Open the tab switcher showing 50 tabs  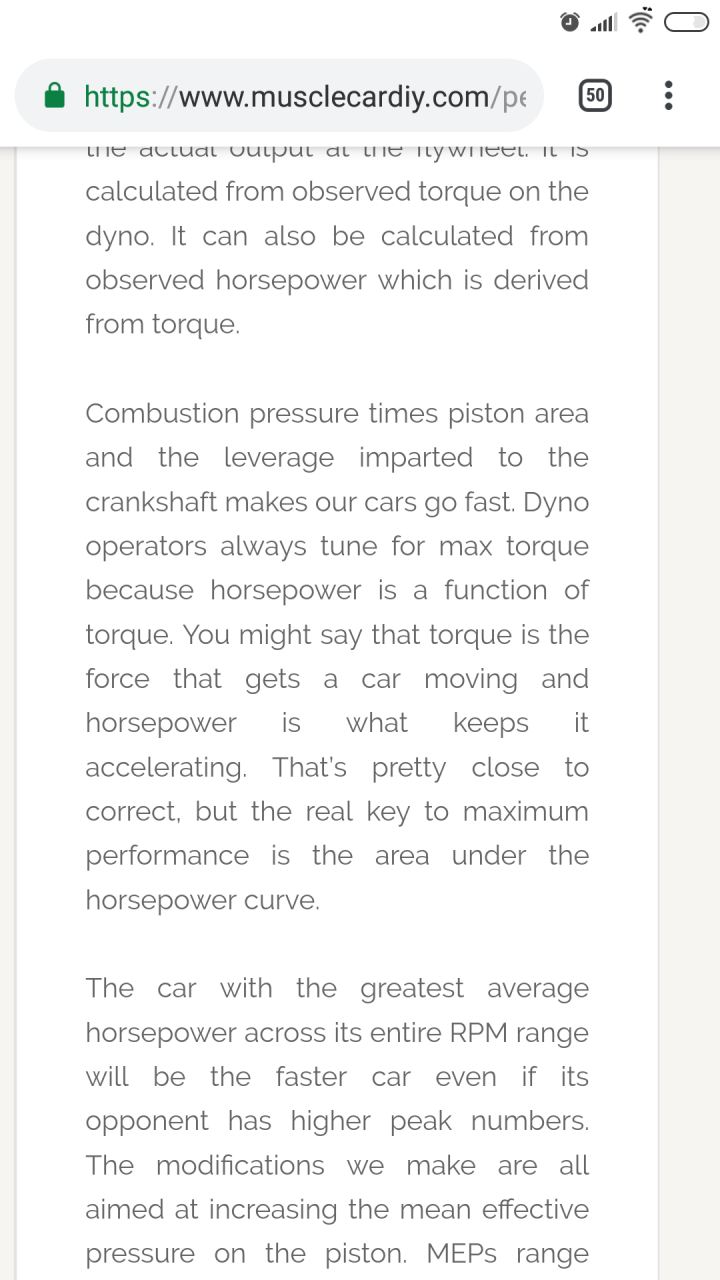tap(595, 96)
